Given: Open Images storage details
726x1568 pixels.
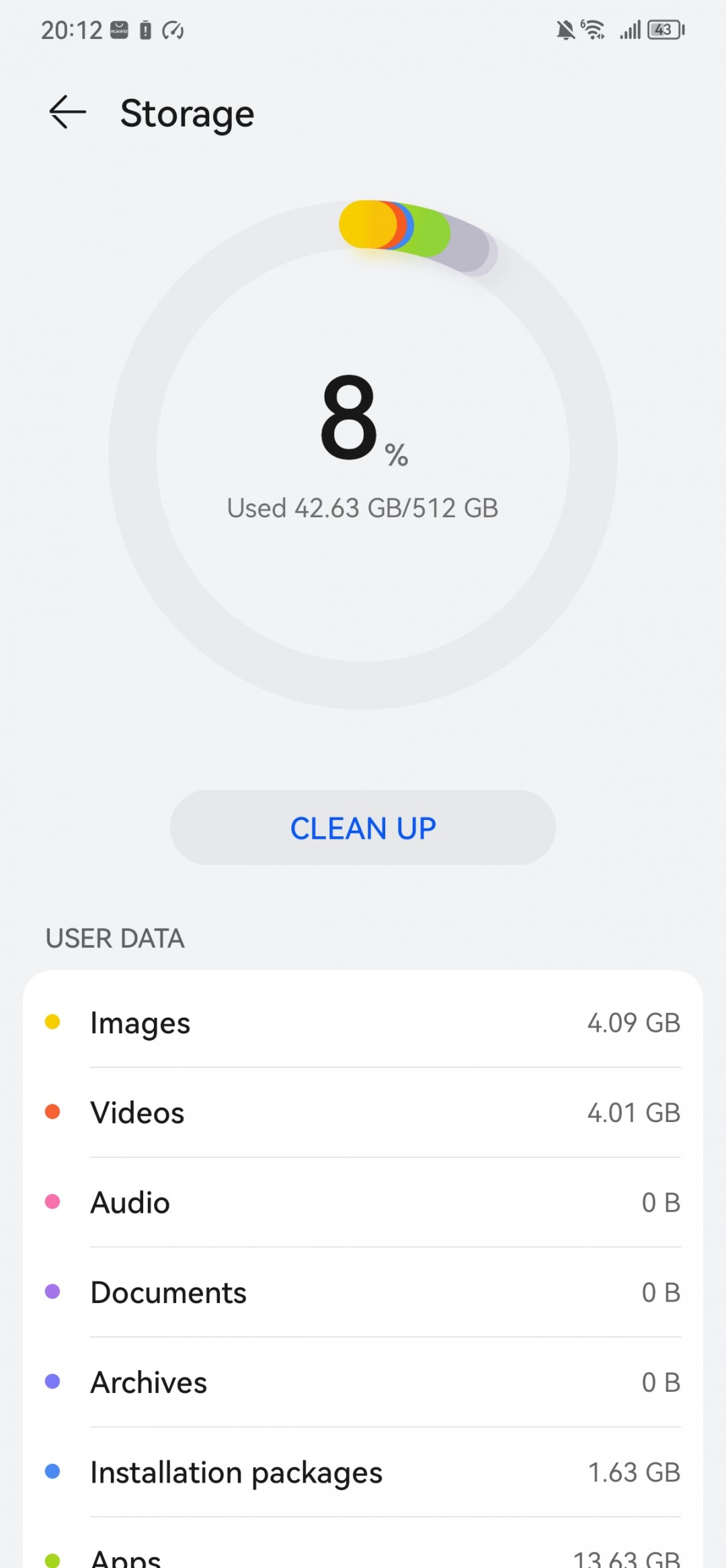Looking at the screenshot, I should click(x=363, y=1022).
